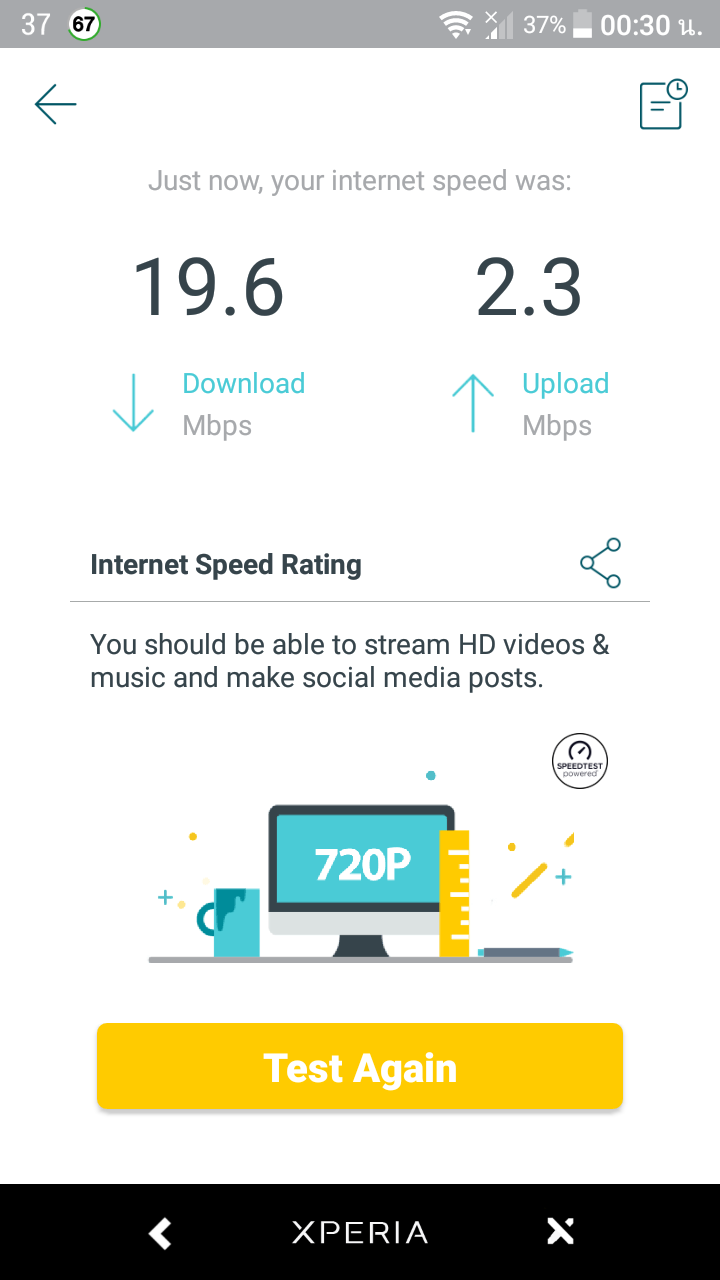Close using the X in bottom bar
This screenshot has height=1280, width=720.
click(x=560, y=1232)
